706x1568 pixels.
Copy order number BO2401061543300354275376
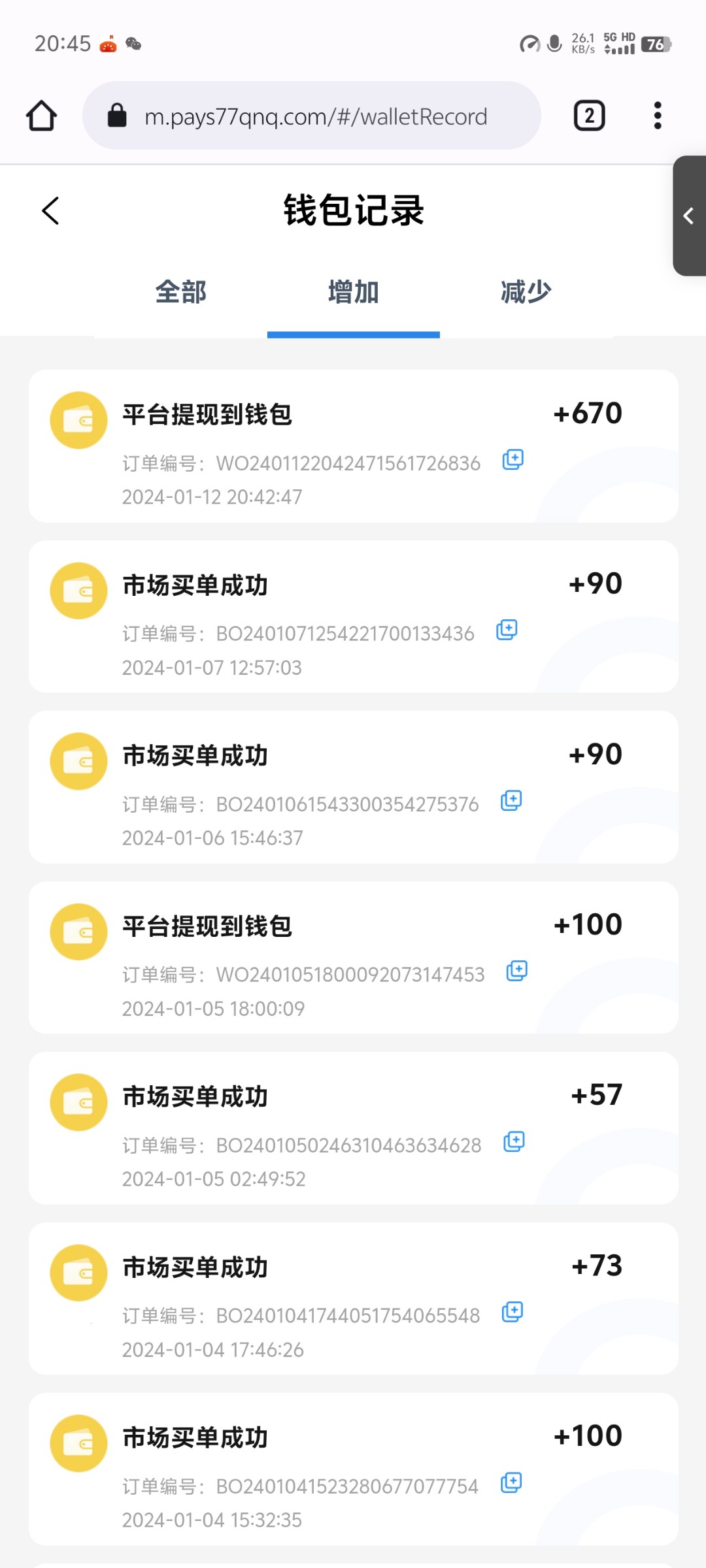(x=511, y=800)
